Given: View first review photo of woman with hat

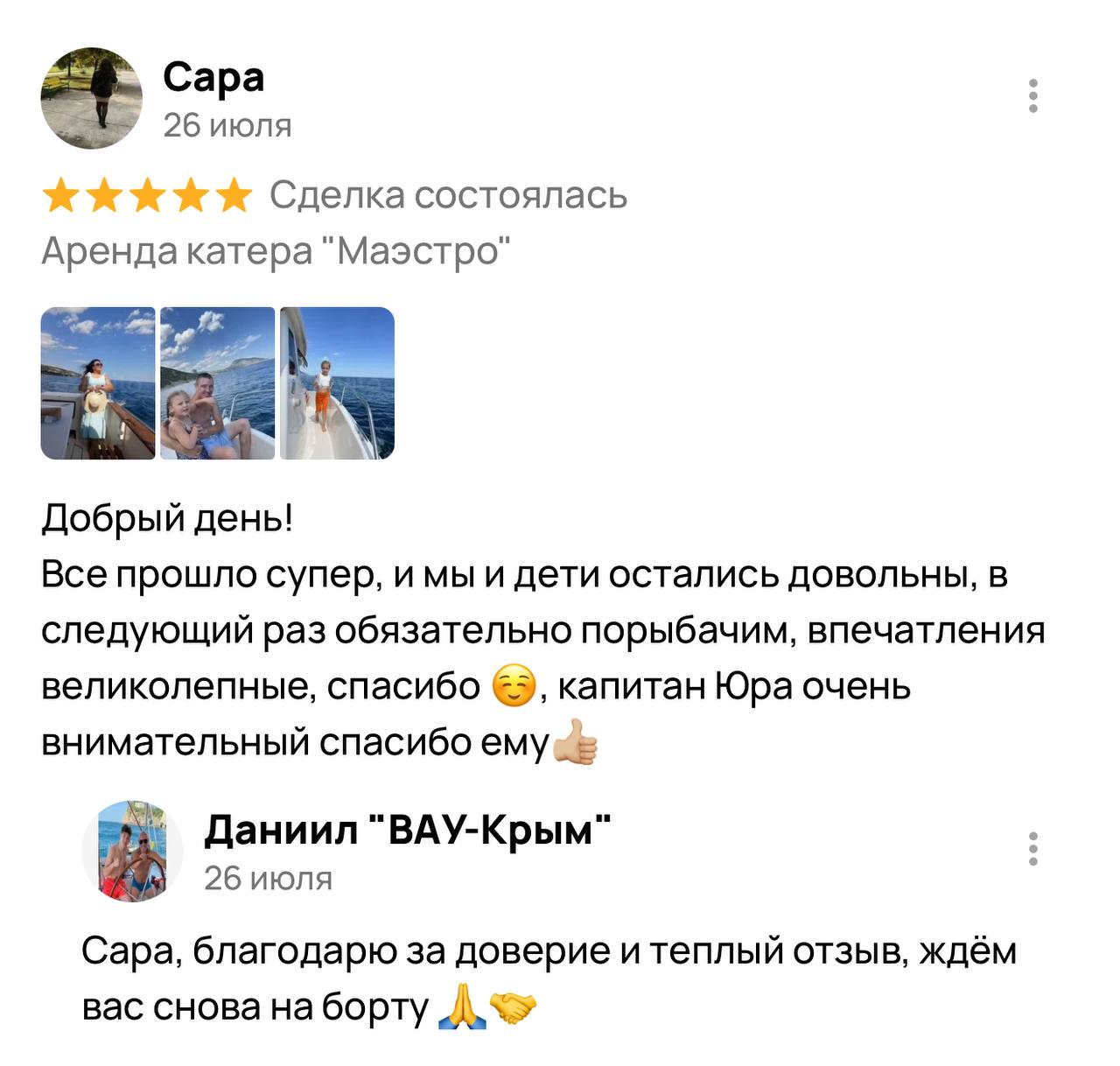Looking at the screenshot, I should click(98, 383).
